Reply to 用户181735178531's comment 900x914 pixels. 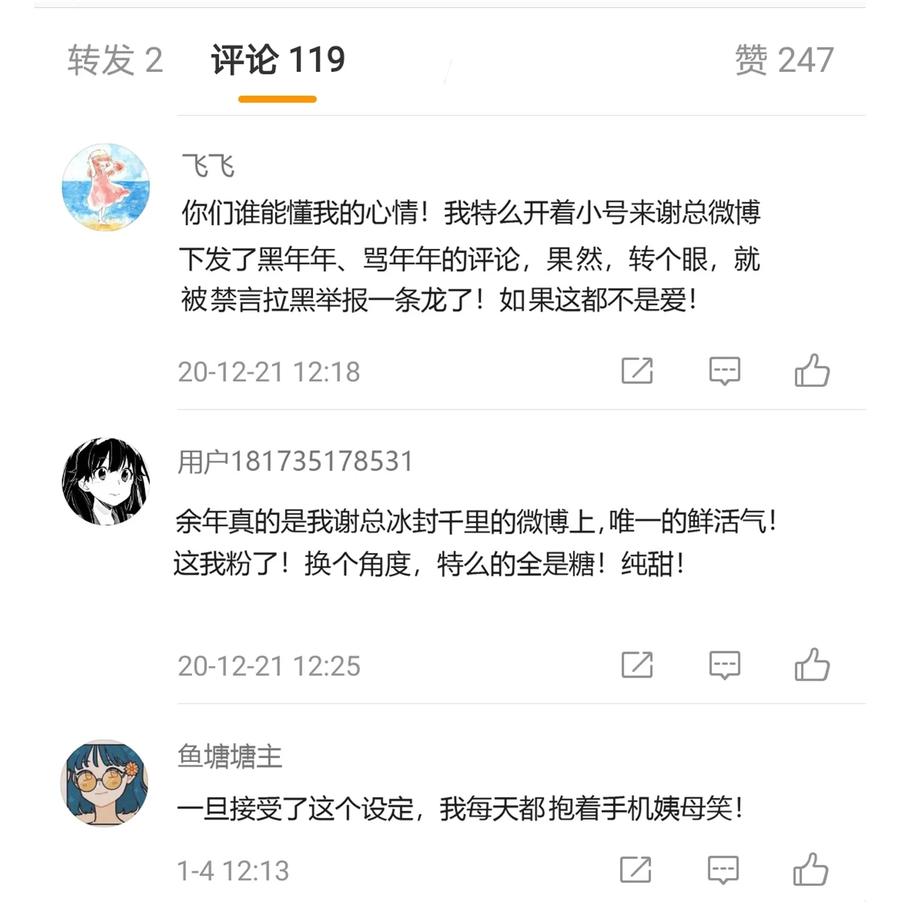click(x=725, y=665)
